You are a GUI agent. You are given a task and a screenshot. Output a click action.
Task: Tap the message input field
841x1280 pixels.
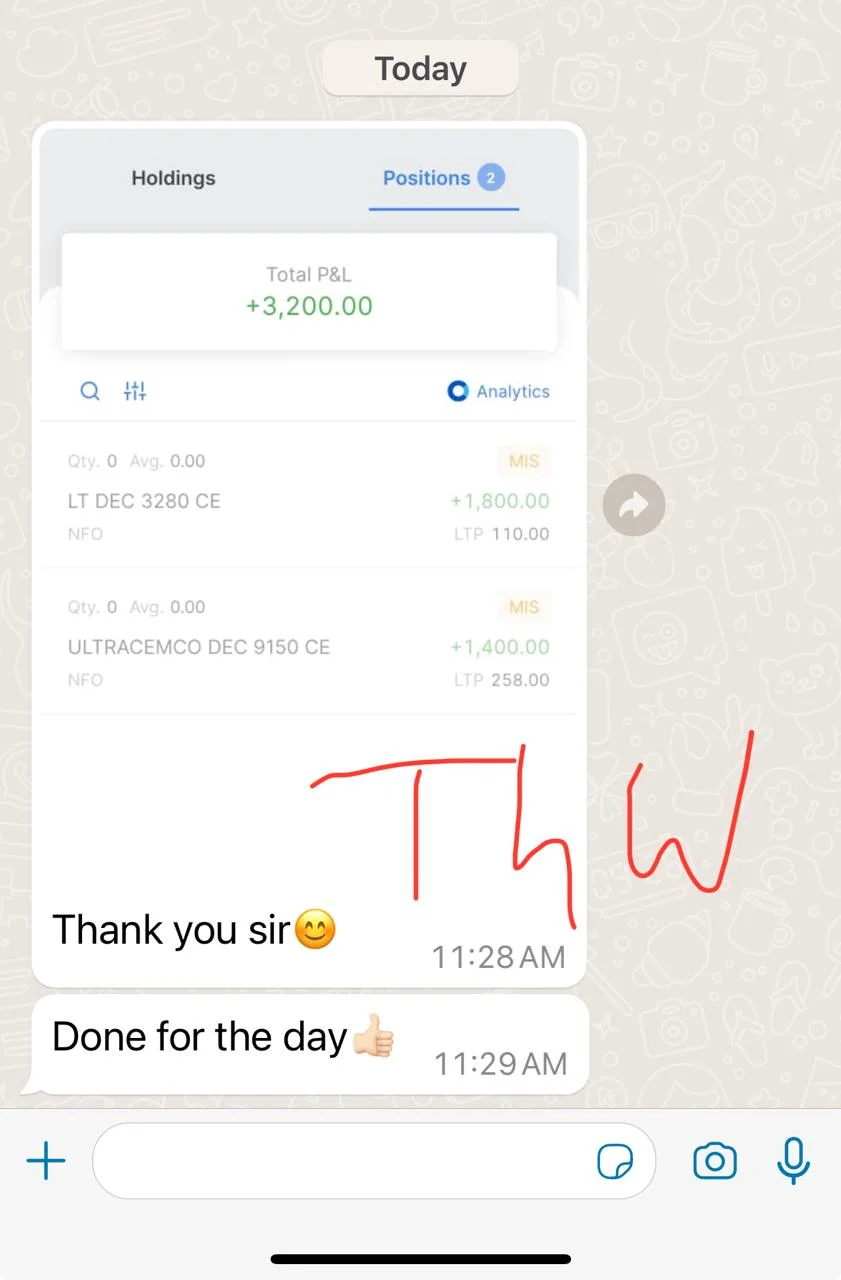[x=340, y=1161]
